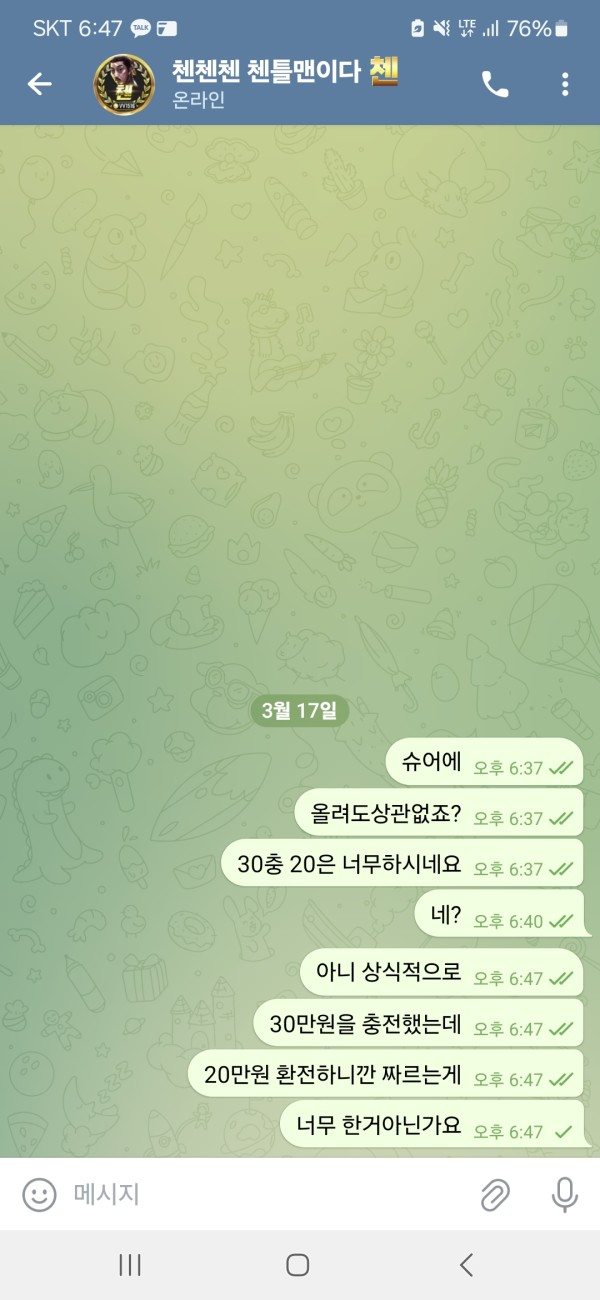
Task: Record a voice message with the microphone
Action: click(x=564, y=1194)
